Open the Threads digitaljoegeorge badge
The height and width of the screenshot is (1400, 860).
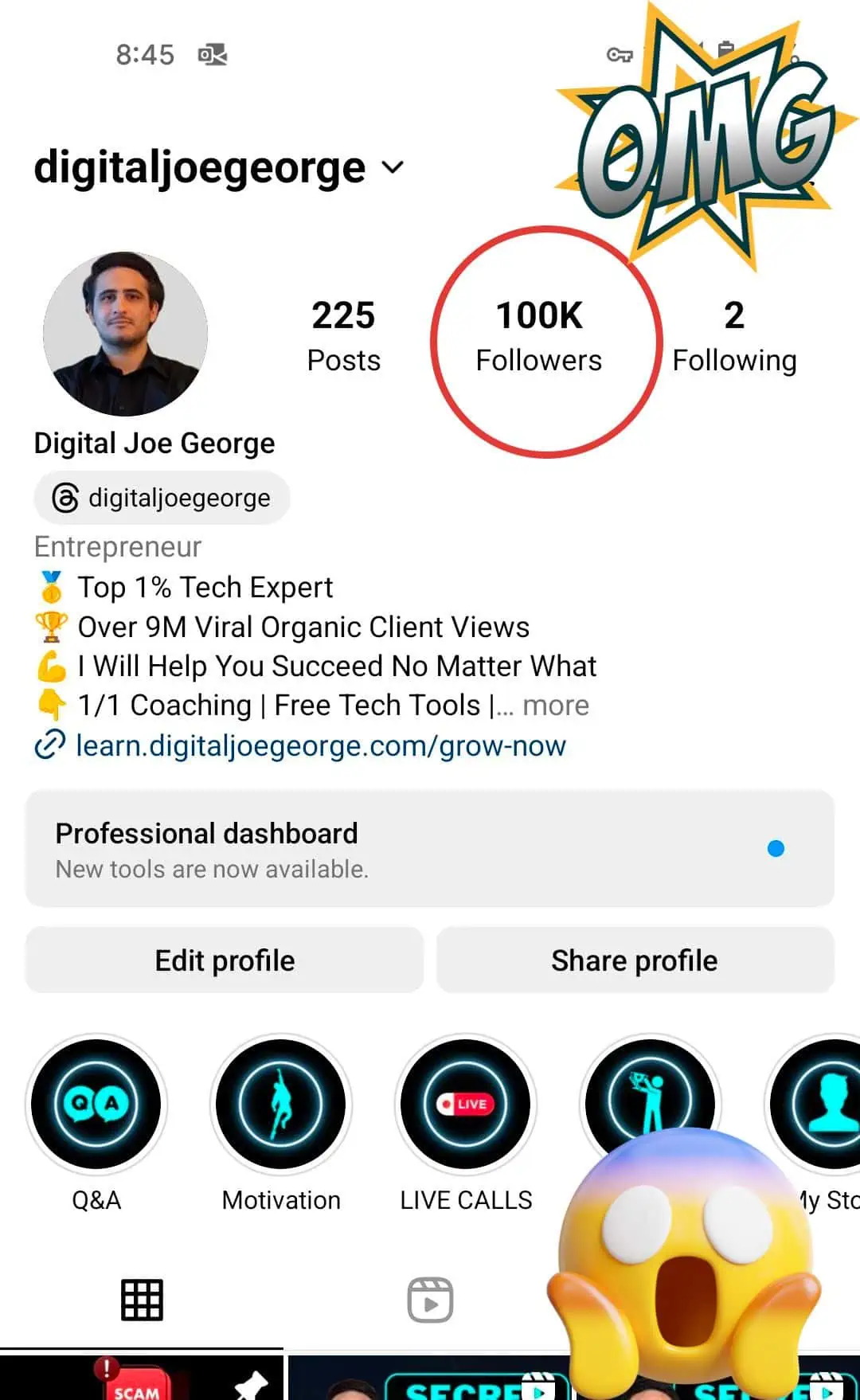(x=162, y=499)
